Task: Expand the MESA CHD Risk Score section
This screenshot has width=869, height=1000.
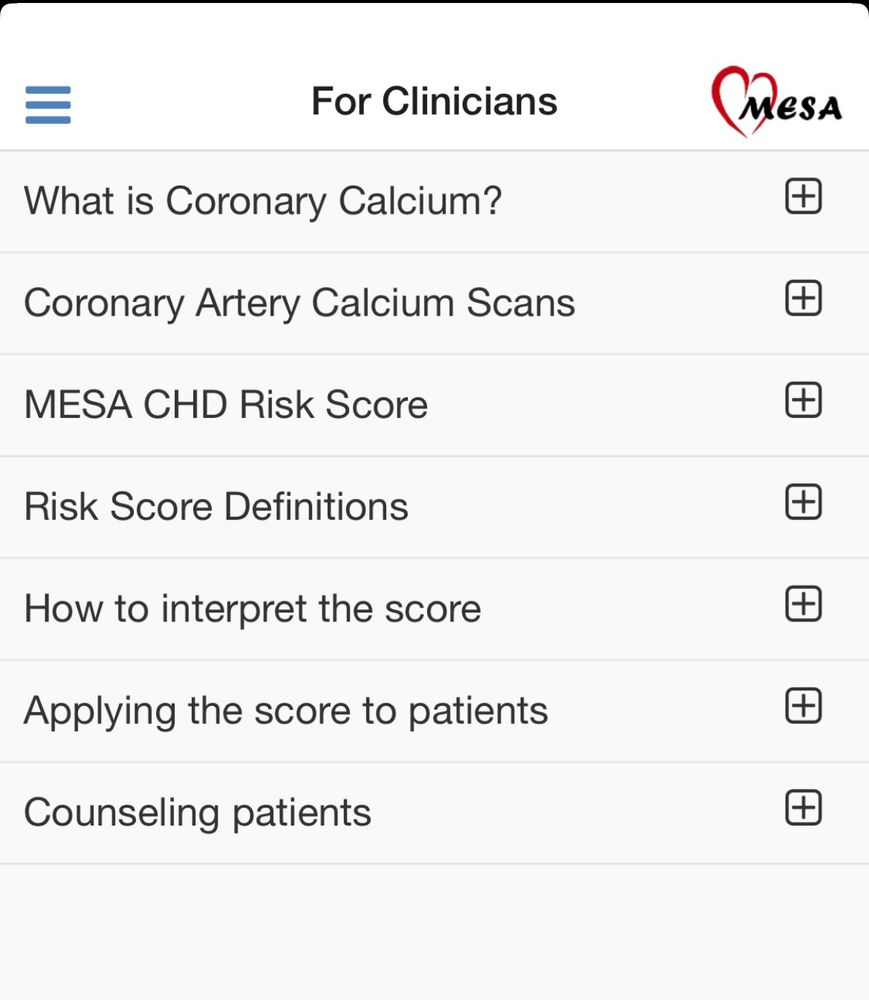Action: point(802,400)
